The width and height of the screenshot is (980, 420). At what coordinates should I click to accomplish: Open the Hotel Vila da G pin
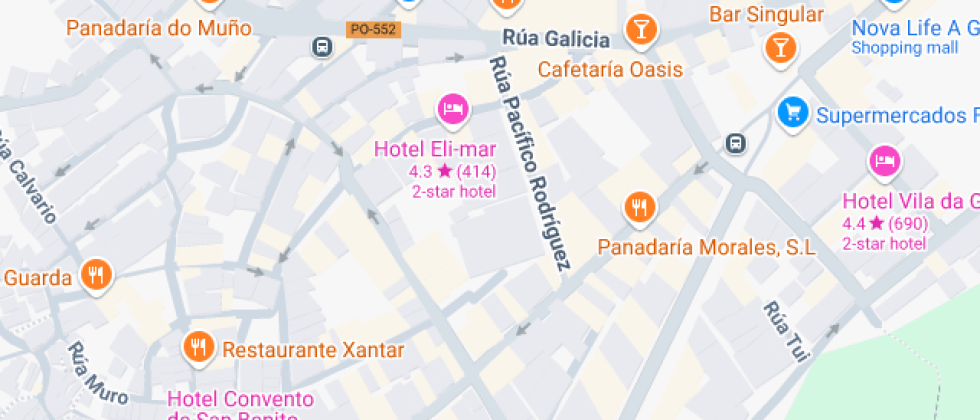point(885,160)
